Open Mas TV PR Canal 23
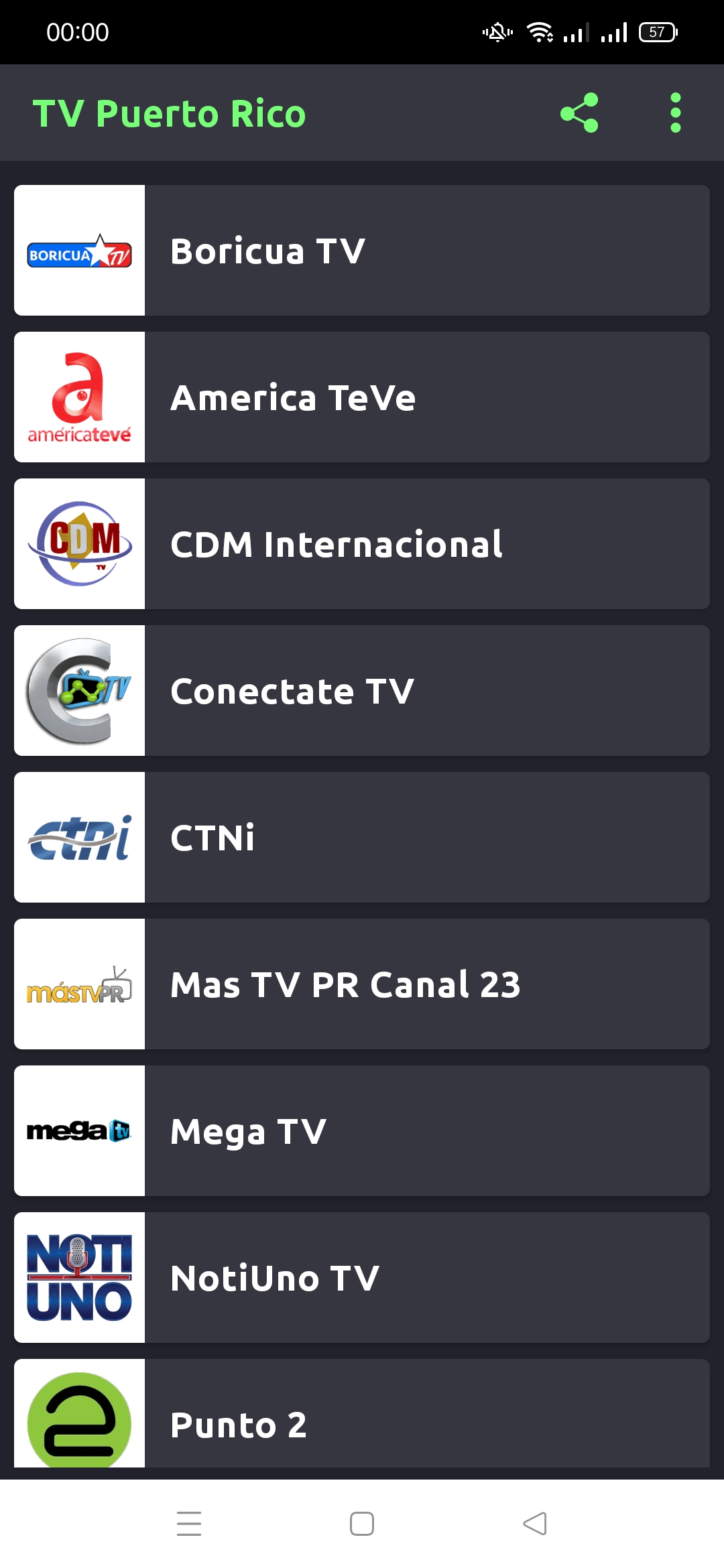 click(x=362, y=984)
